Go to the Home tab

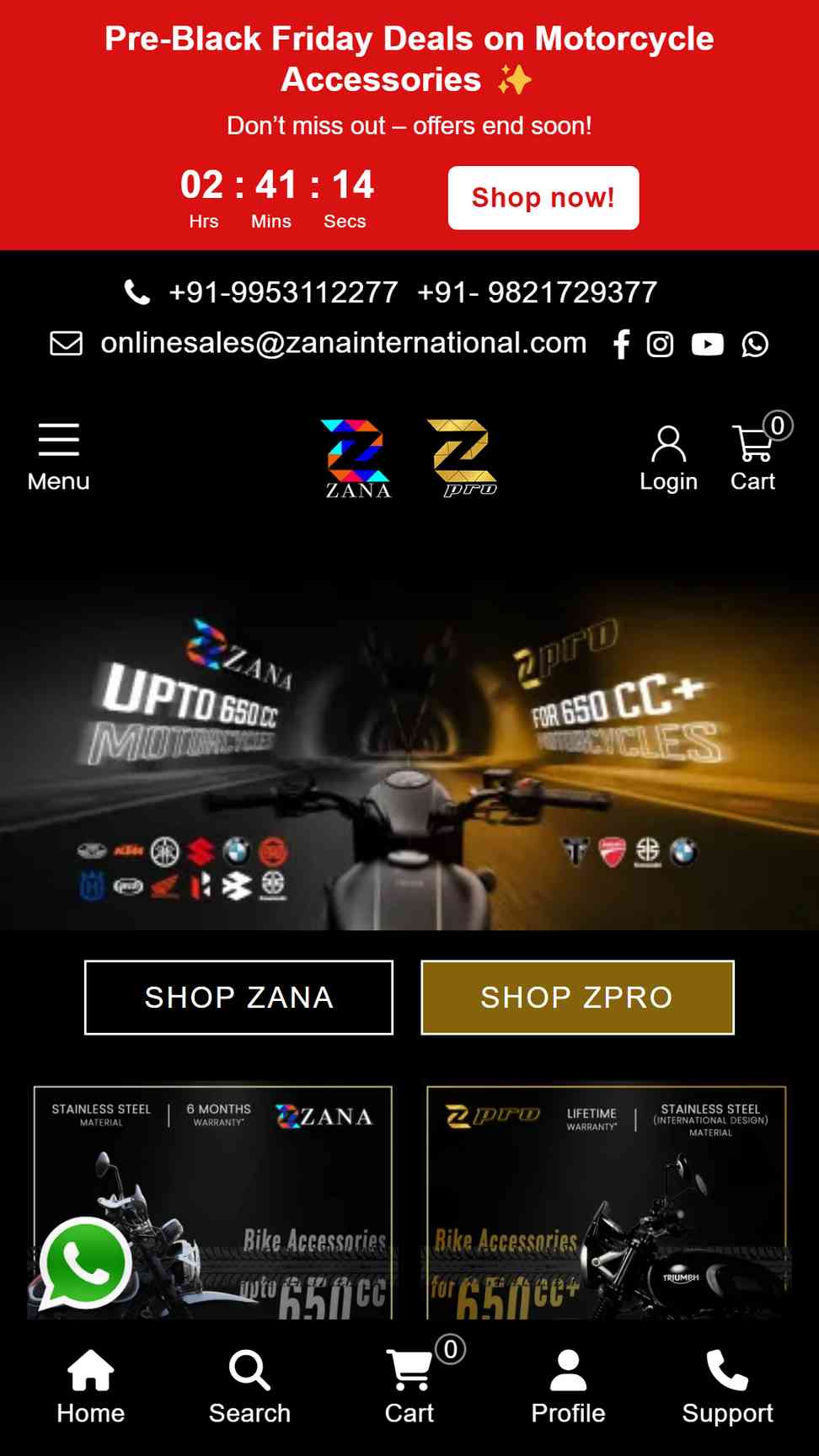[91, 1386]
